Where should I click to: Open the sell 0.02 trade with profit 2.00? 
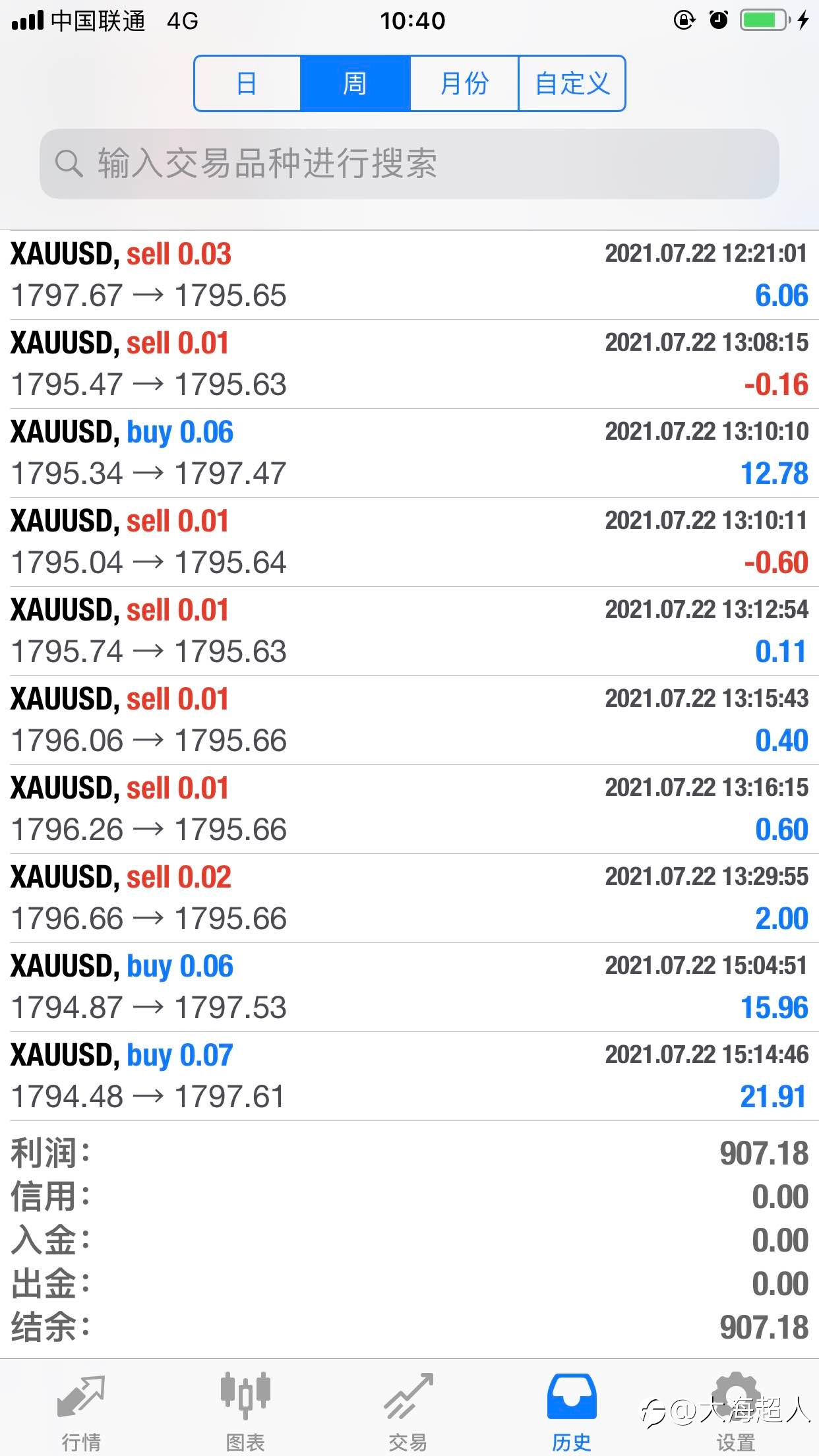click(x=409, y=898)
